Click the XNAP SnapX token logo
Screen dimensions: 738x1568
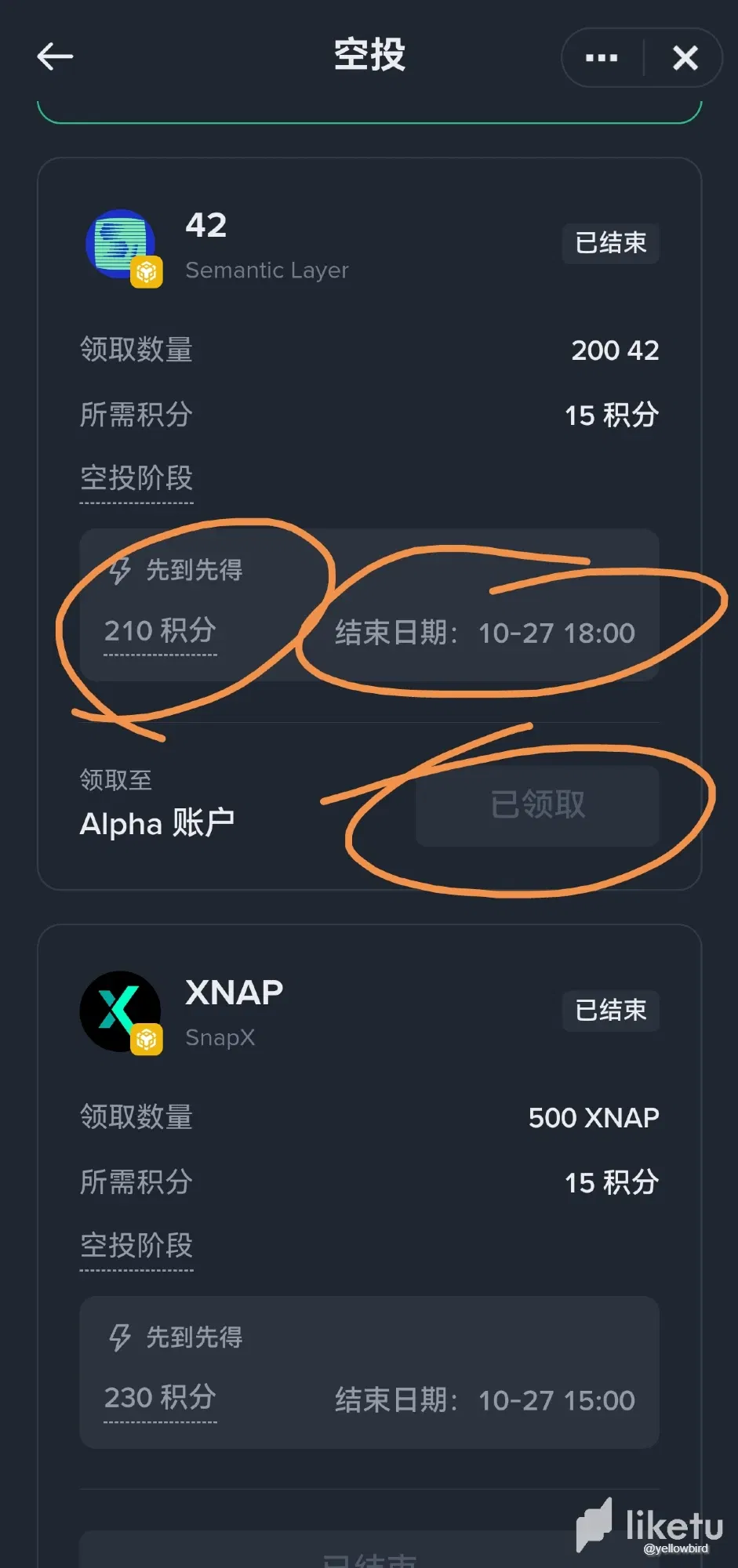point(120,1011)
